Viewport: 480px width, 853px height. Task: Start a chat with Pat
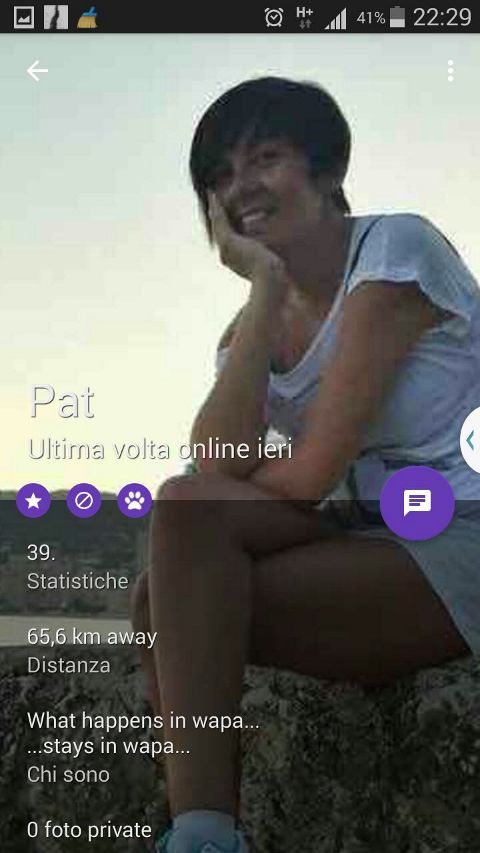coord(417,503)
